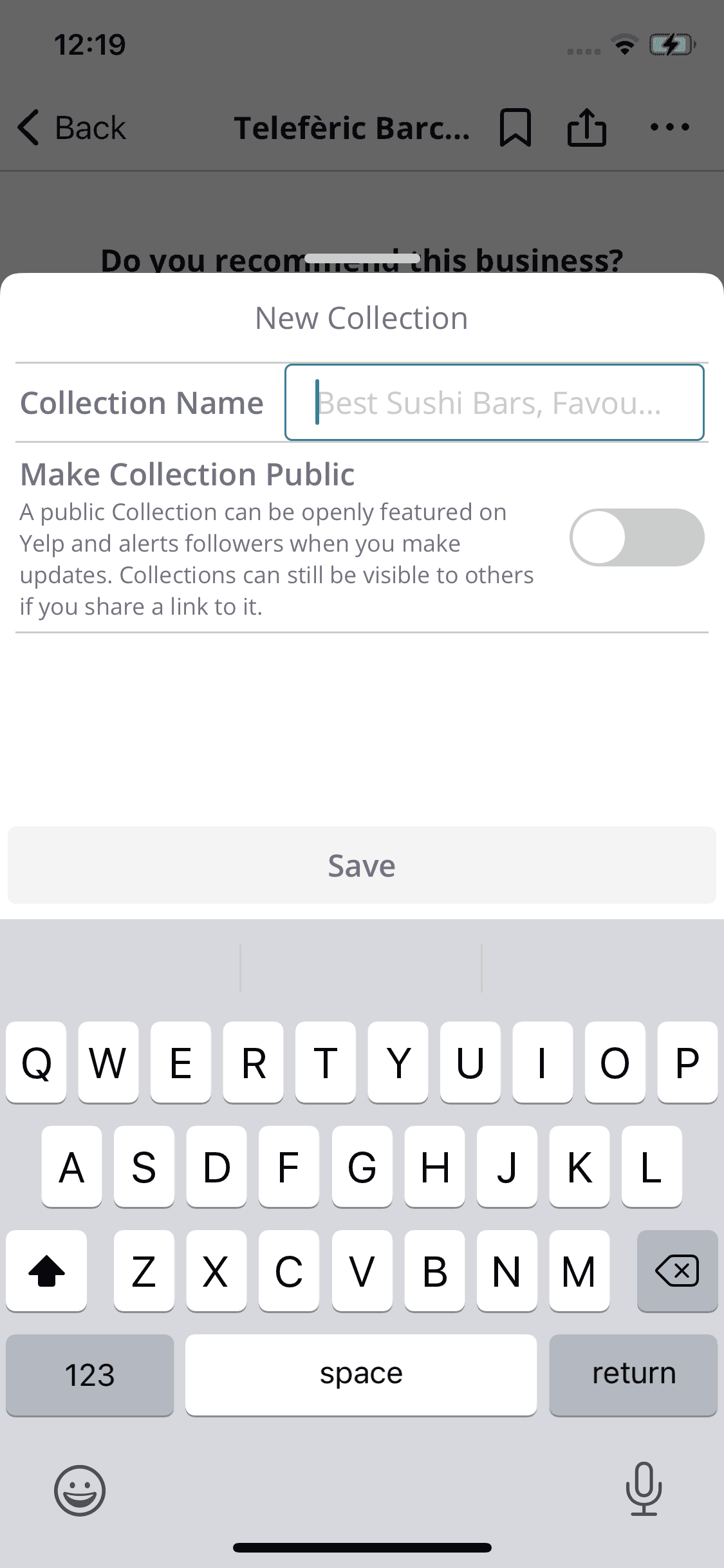The image size is (724, 1568).
Task: Open the three-dot overflow menu
Action: [669, 127]
